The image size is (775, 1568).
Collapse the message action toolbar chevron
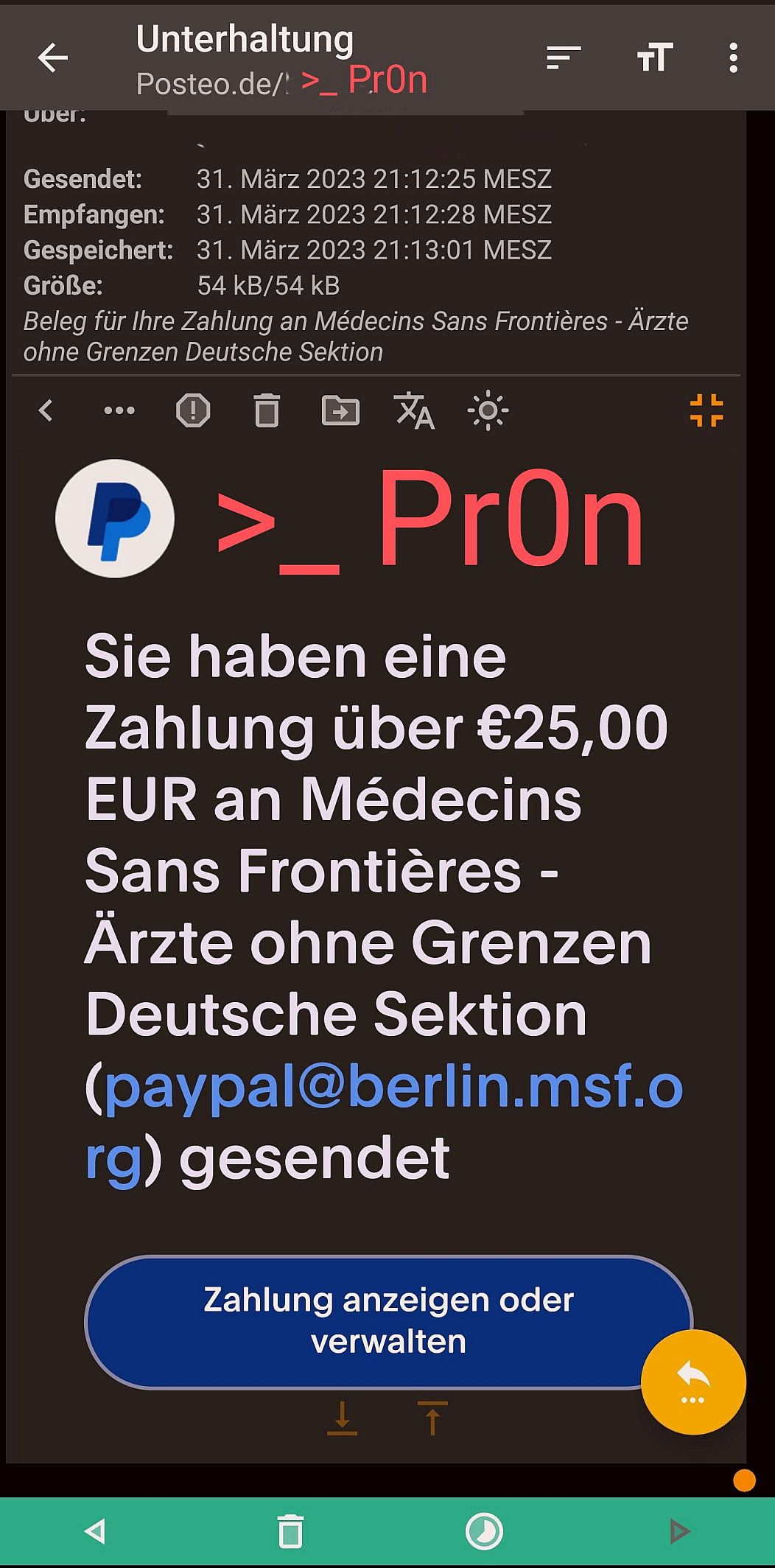tap(46, 410)
